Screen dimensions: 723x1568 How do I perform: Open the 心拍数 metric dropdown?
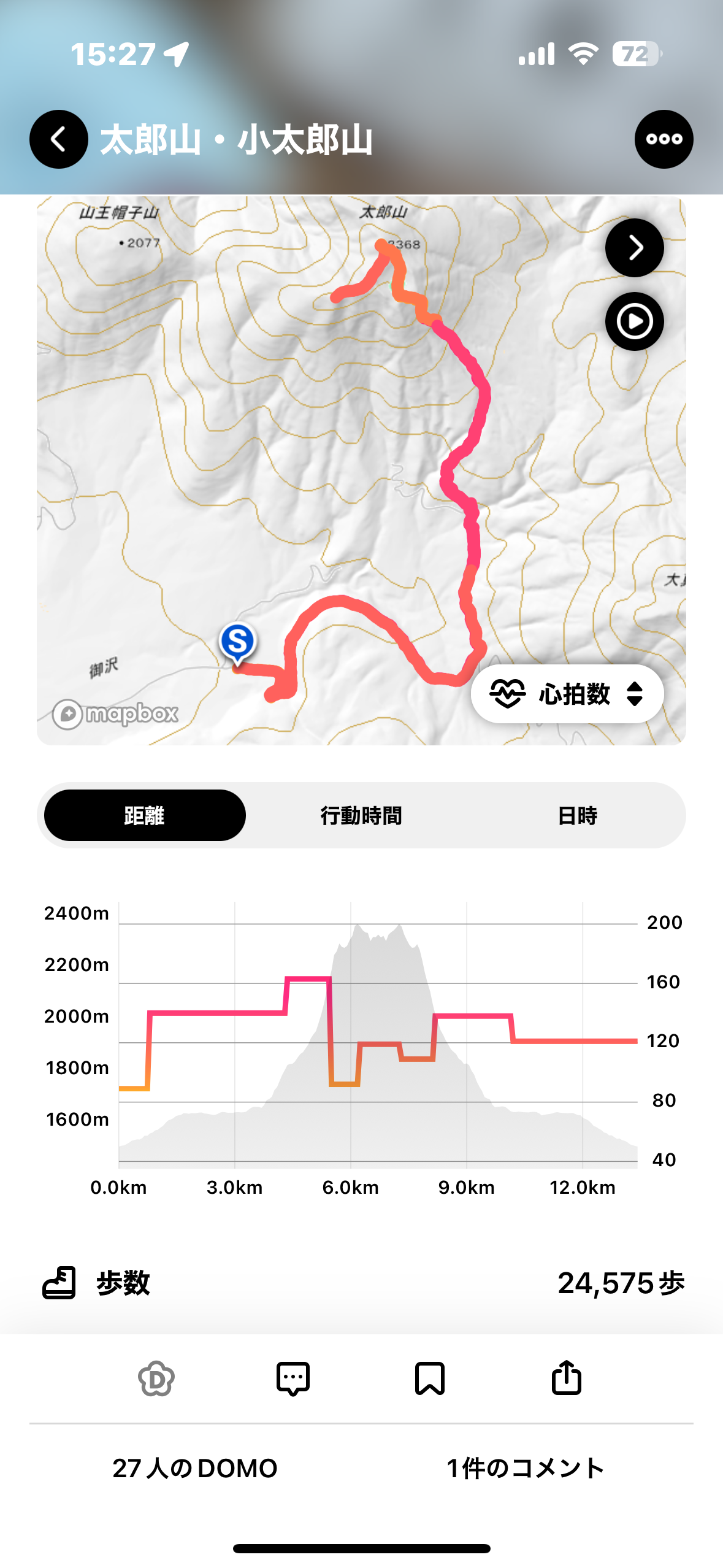(x=567, y=694)
